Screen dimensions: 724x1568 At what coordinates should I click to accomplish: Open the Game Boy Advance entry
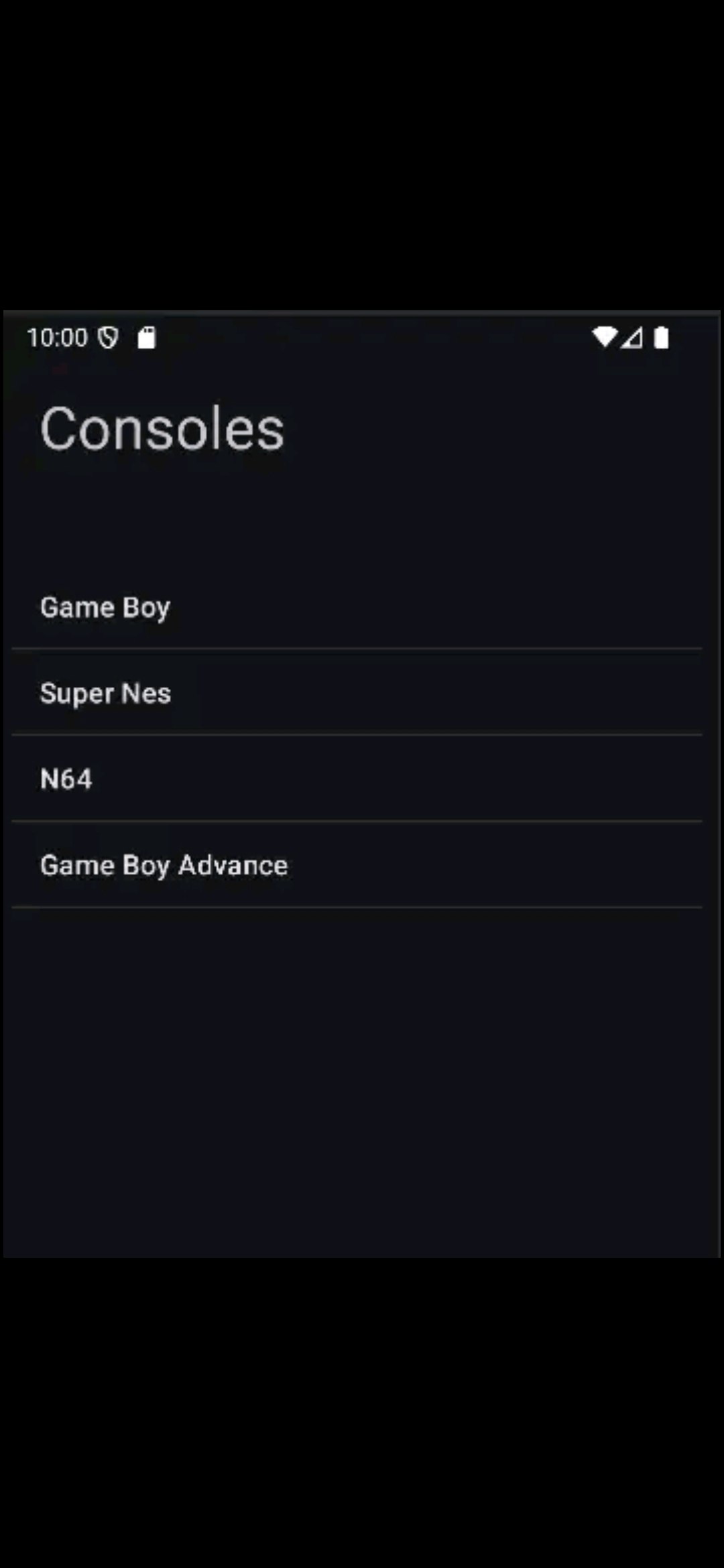pyautogui.click(x=164, y=864)
